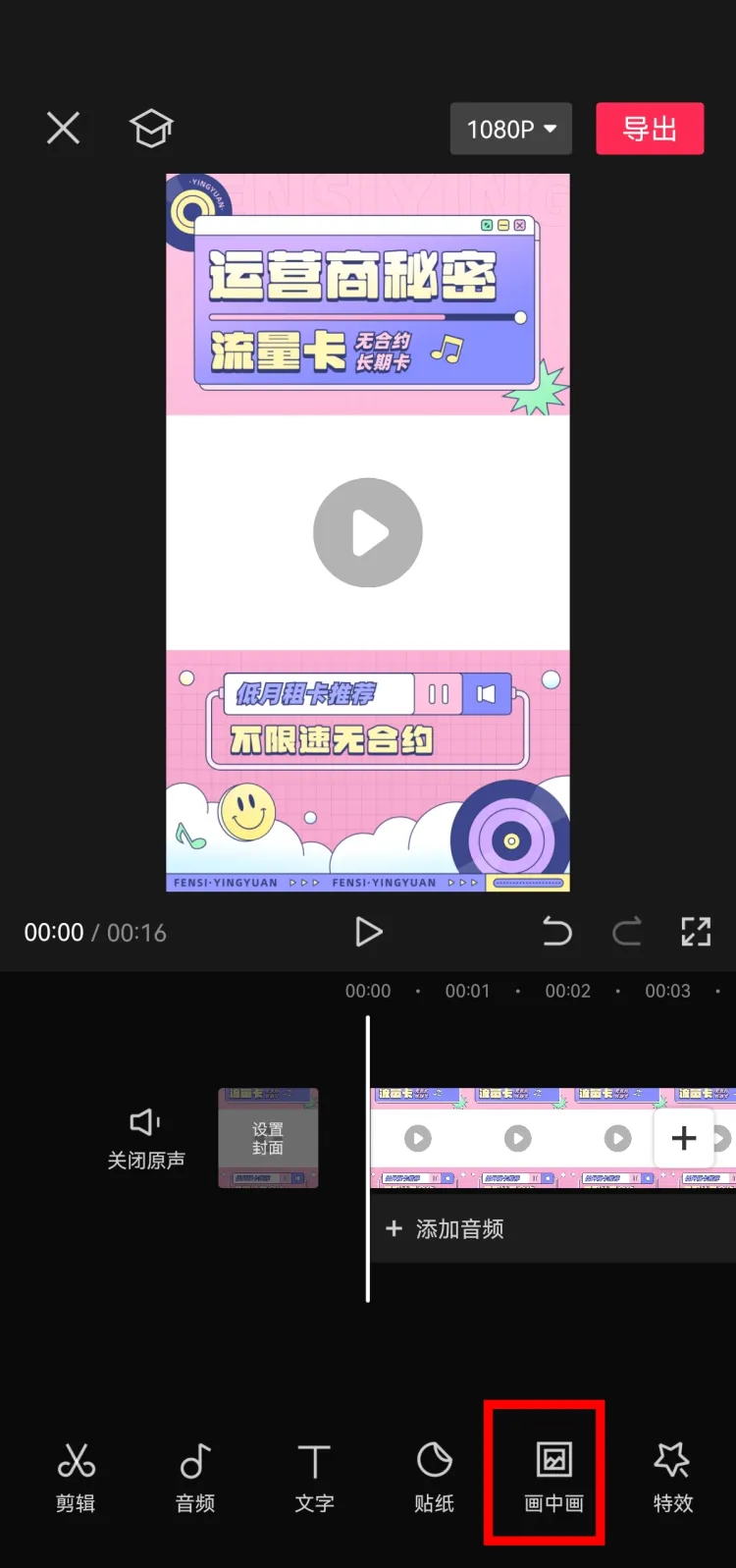Tap 添加音频 to add audio
This screenshot has height=1568, width=736.
(x=446, y=1229)
